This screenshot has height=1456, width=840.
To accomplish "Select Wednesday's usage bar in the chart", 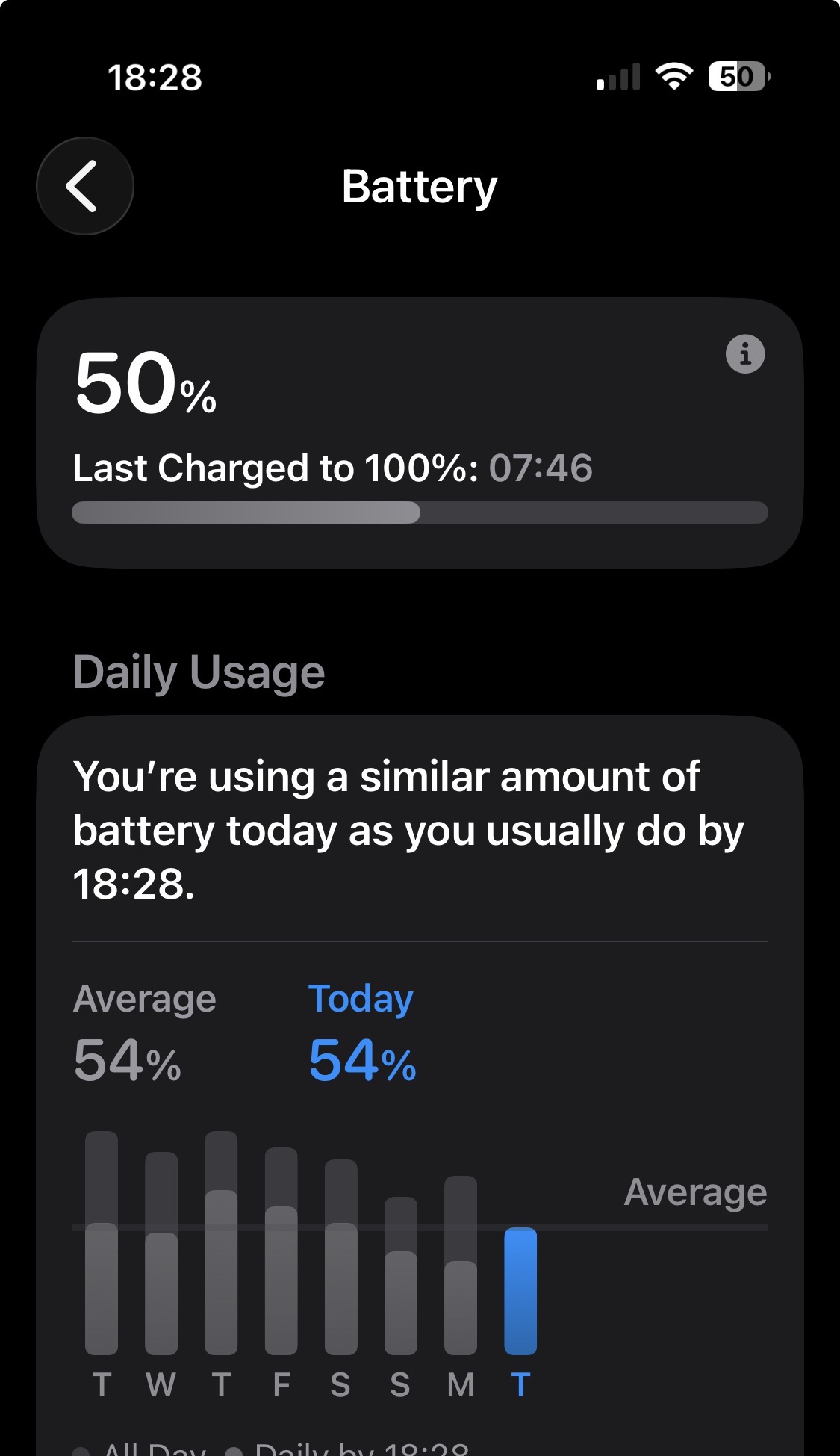I will [x=161, y=1254].
